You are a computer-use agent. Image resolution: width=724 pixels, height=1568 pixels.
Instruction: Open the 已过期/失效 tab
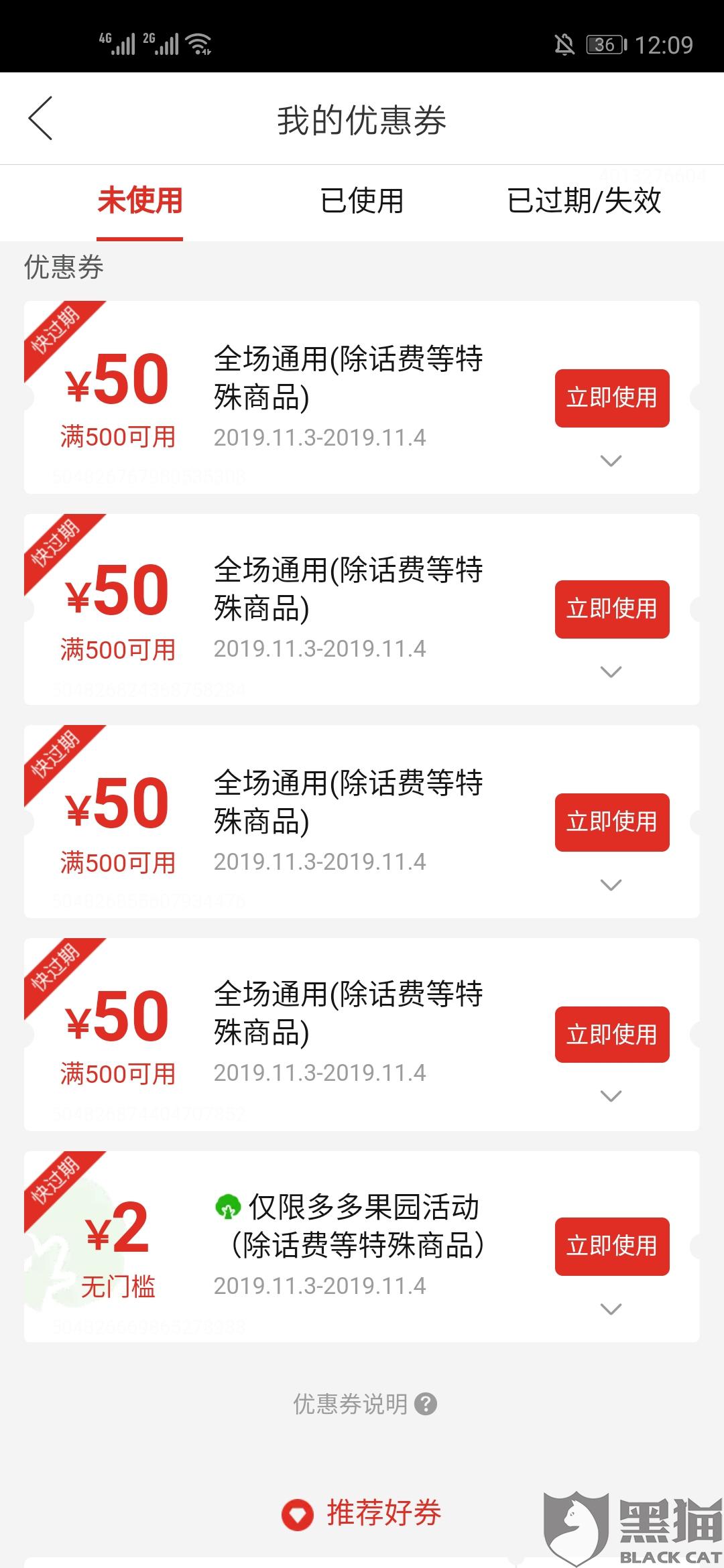tap(584, 201)
